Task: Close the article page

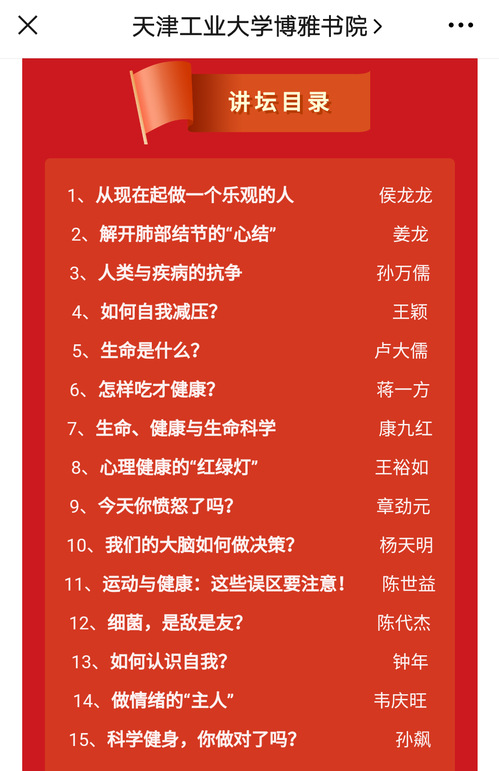Action: click(28, 25)
